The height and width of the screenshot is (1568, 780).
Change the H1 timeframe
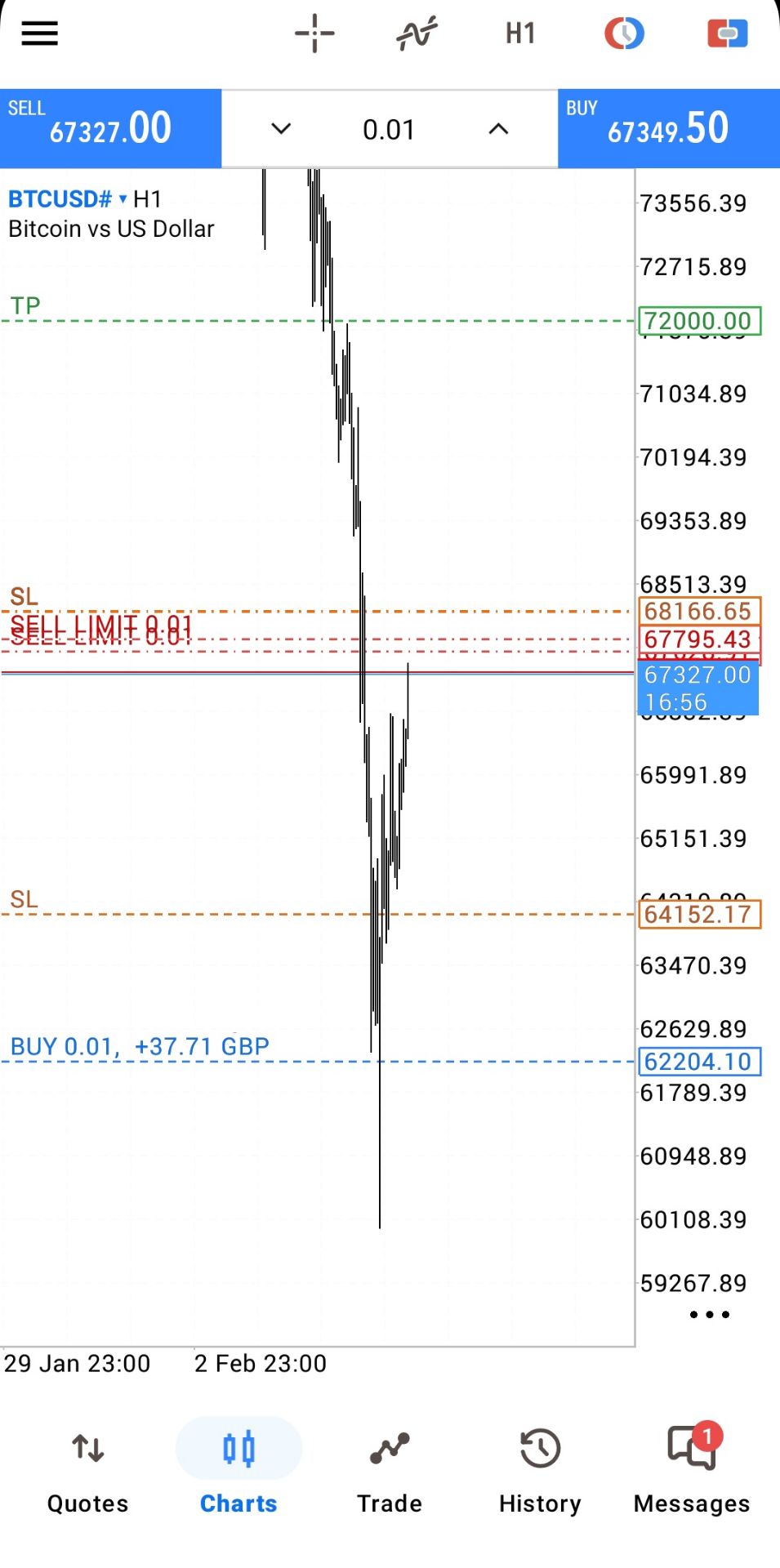[520, 33]
